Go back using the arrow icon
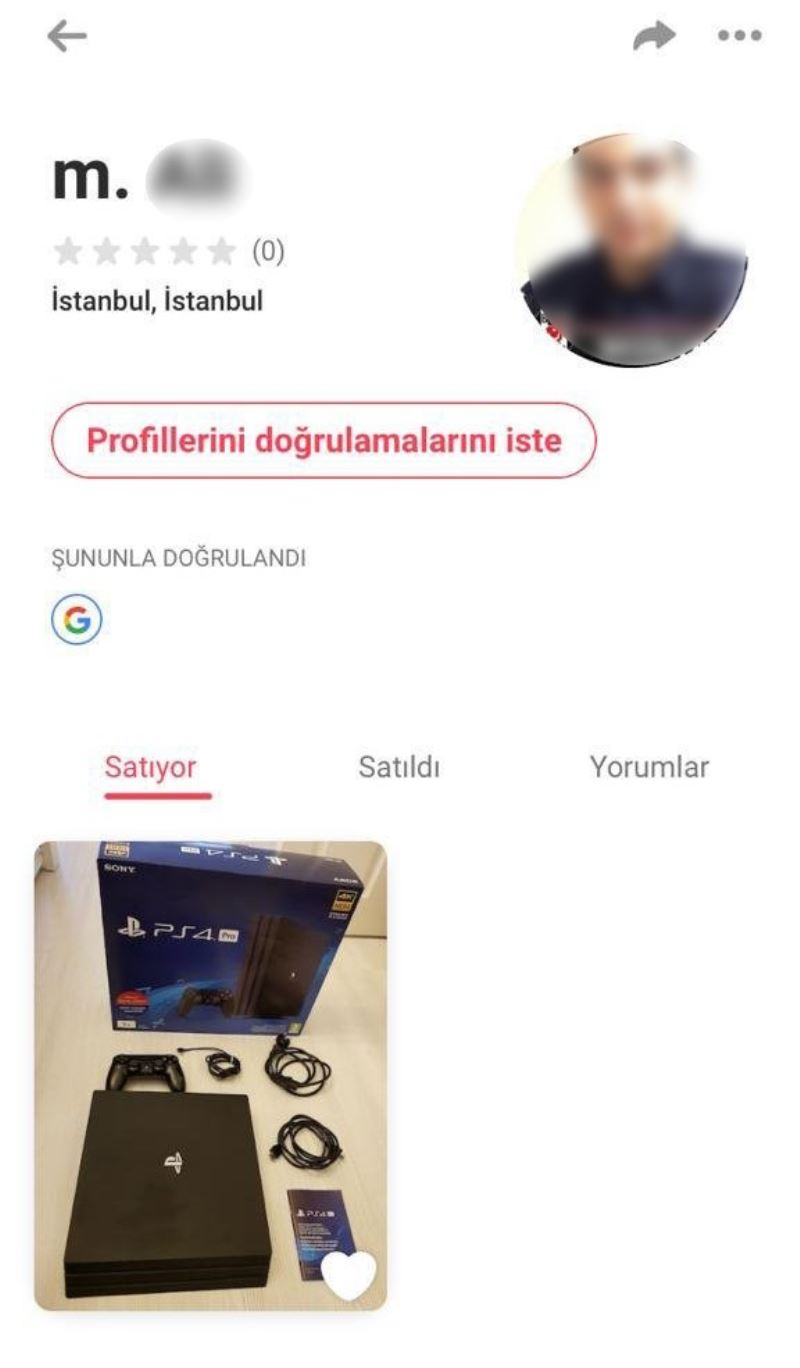The height and width of the screenshot is (1368, 800). [67, 37]
